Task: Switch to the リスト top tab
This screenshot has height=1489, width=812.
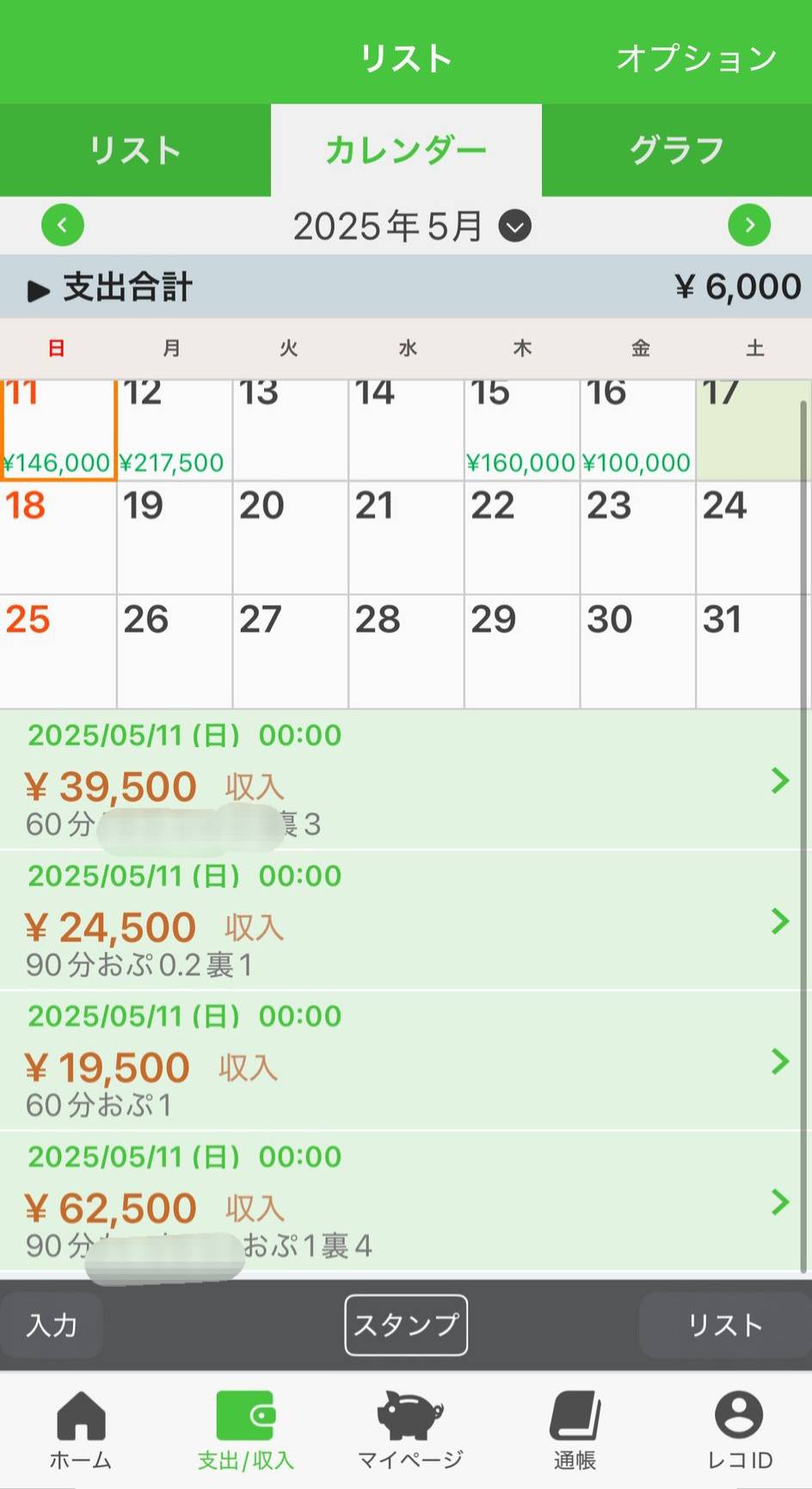Action: 135,151
